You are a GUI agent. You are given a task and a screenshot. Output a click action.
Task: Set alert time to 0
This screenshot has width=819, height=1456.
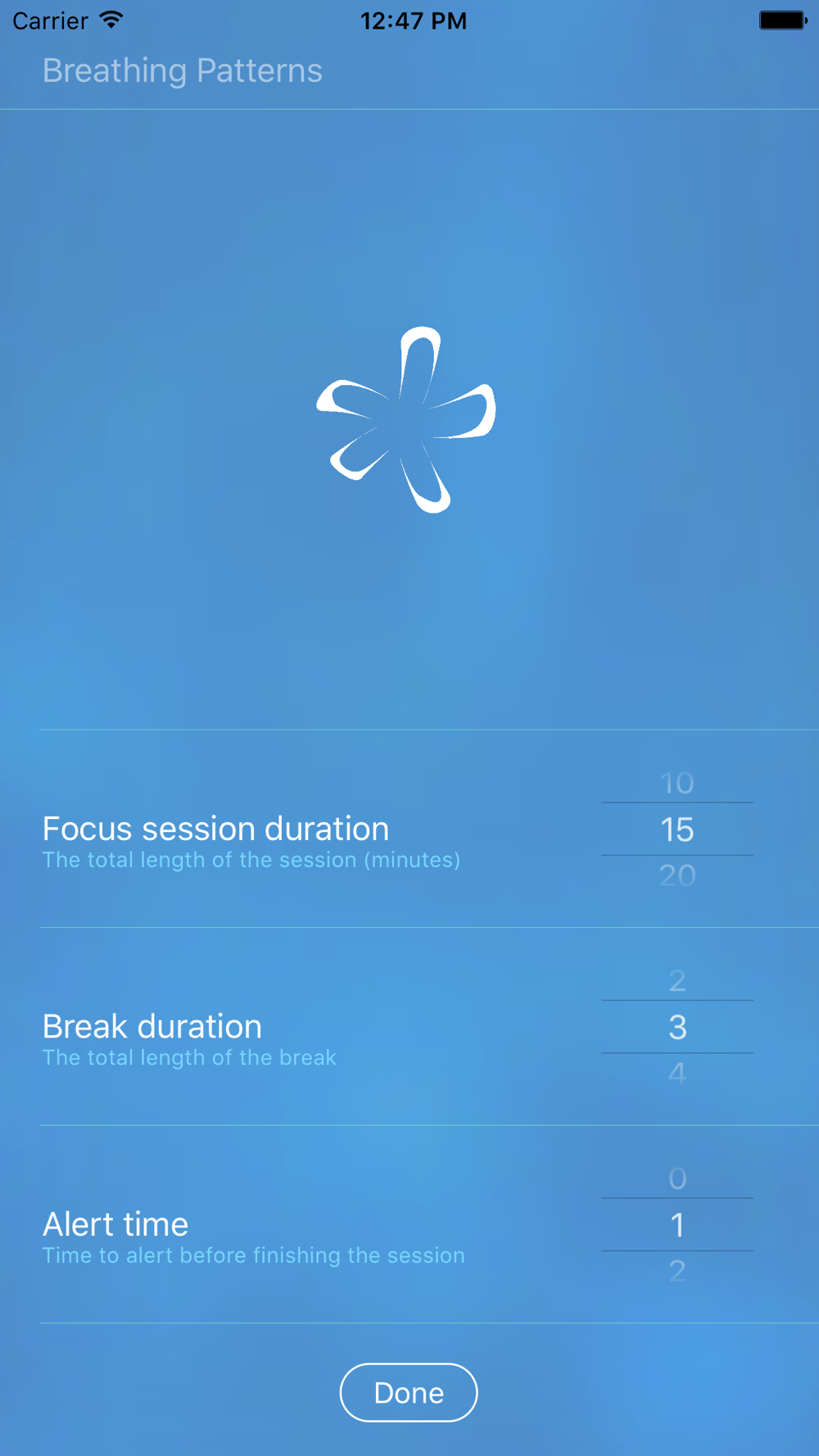tap(677, 1178)
